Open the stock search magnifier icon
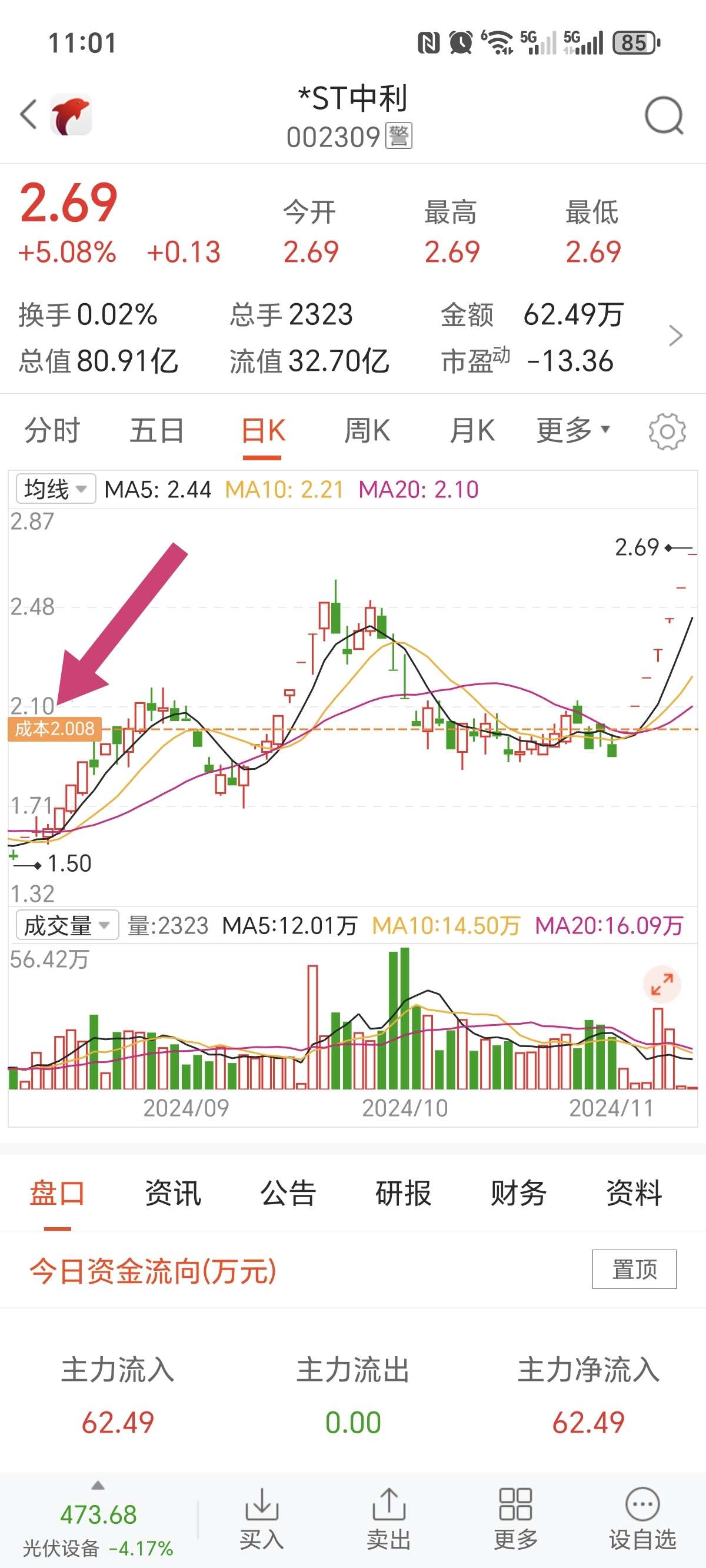 click(x=664, y=114)
